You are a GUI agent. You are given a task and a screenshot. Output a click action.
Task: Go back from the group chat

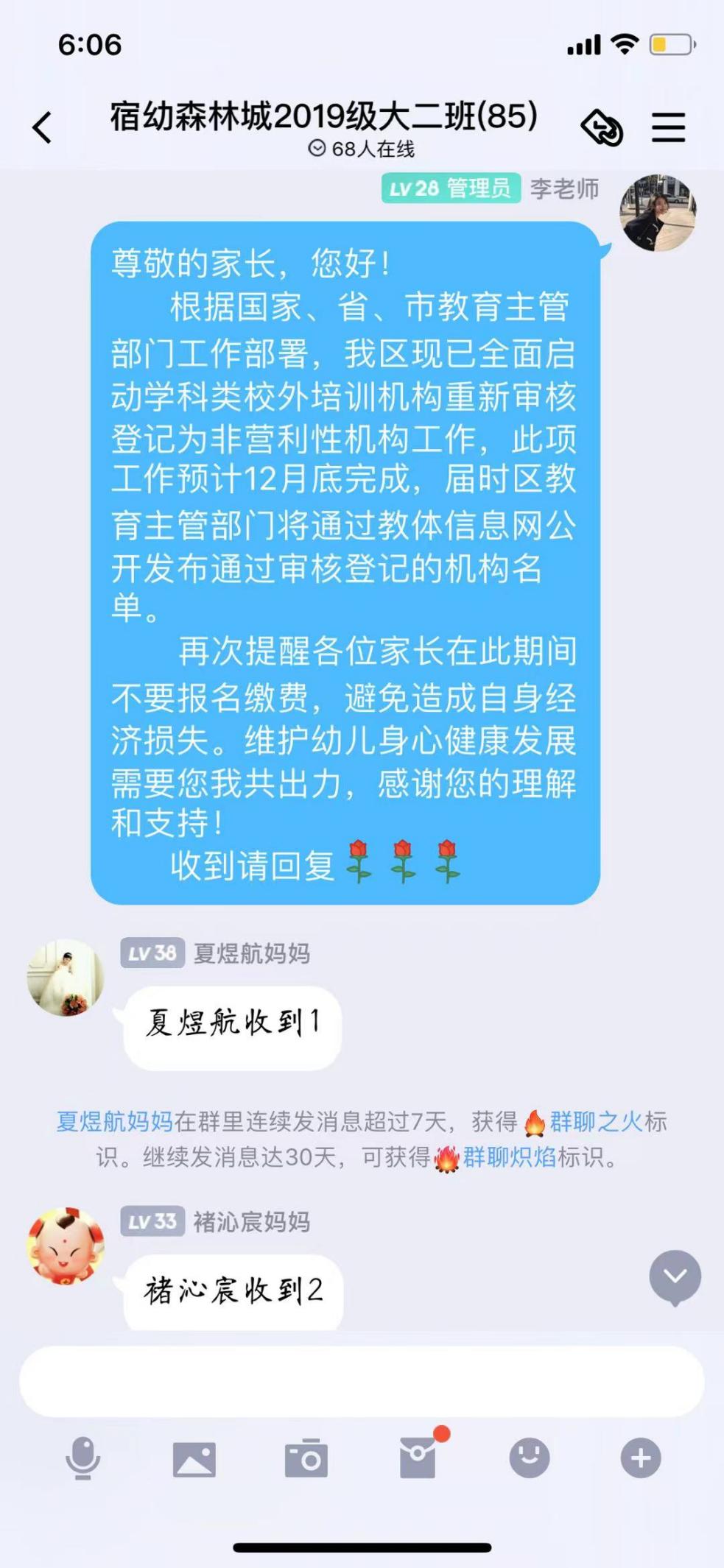pos(43,127)
